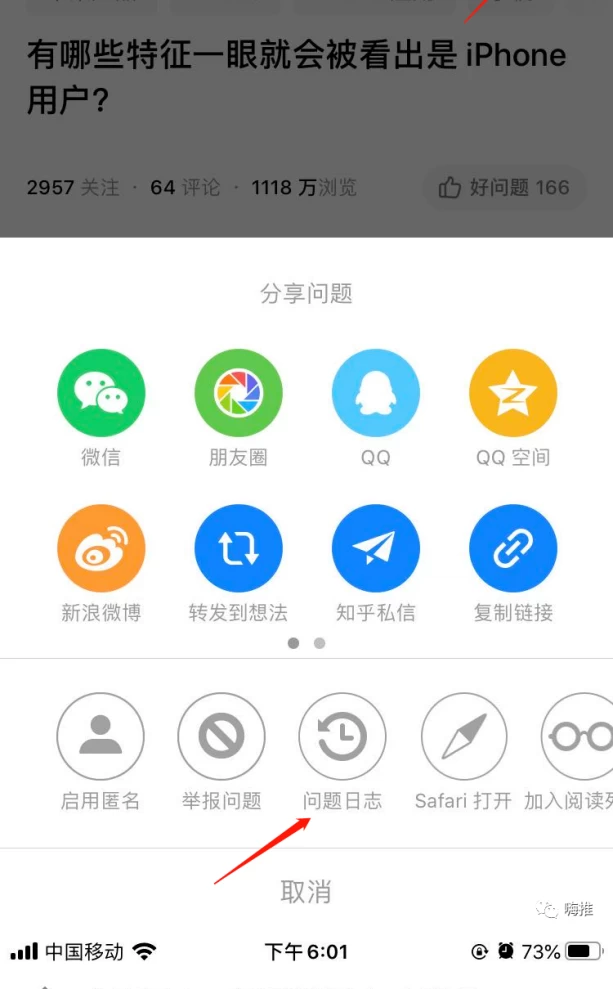
Task: Report the question (举报问题)
Action: (221, 737)
